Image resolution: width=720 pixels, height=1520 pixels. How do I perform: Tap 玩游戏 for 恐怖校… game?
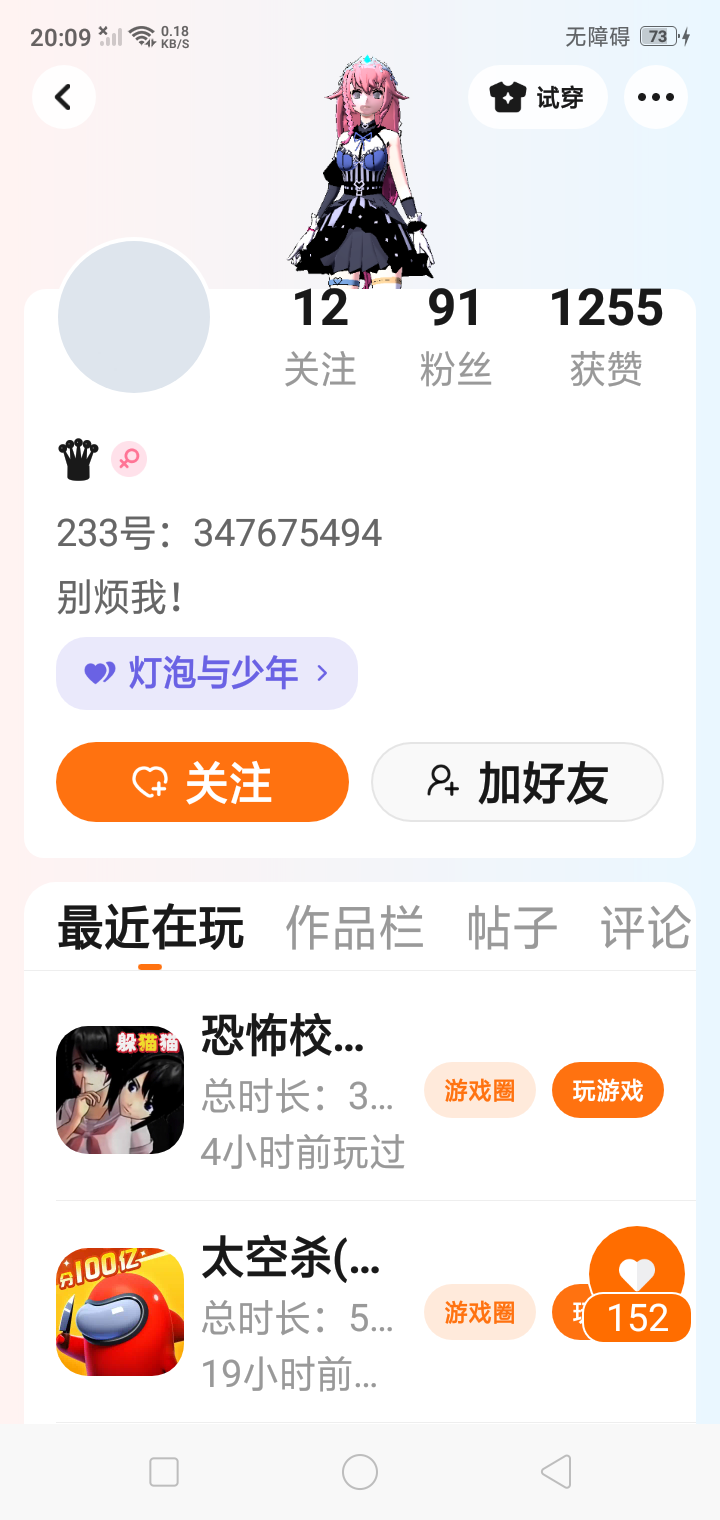coord(607,1090)
